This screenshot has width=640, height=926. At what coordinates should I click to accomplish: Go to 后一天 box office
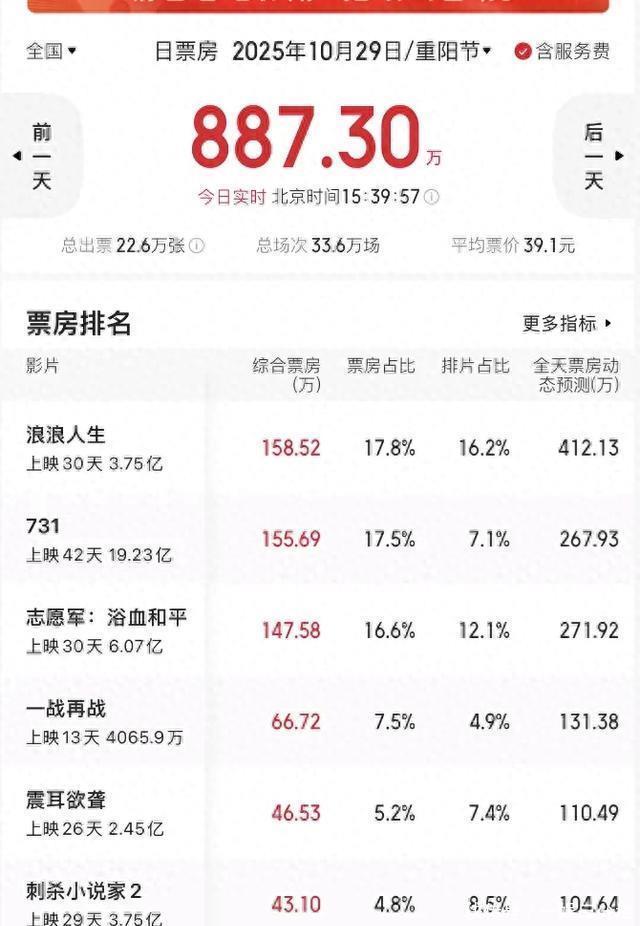tap(598, 156)
